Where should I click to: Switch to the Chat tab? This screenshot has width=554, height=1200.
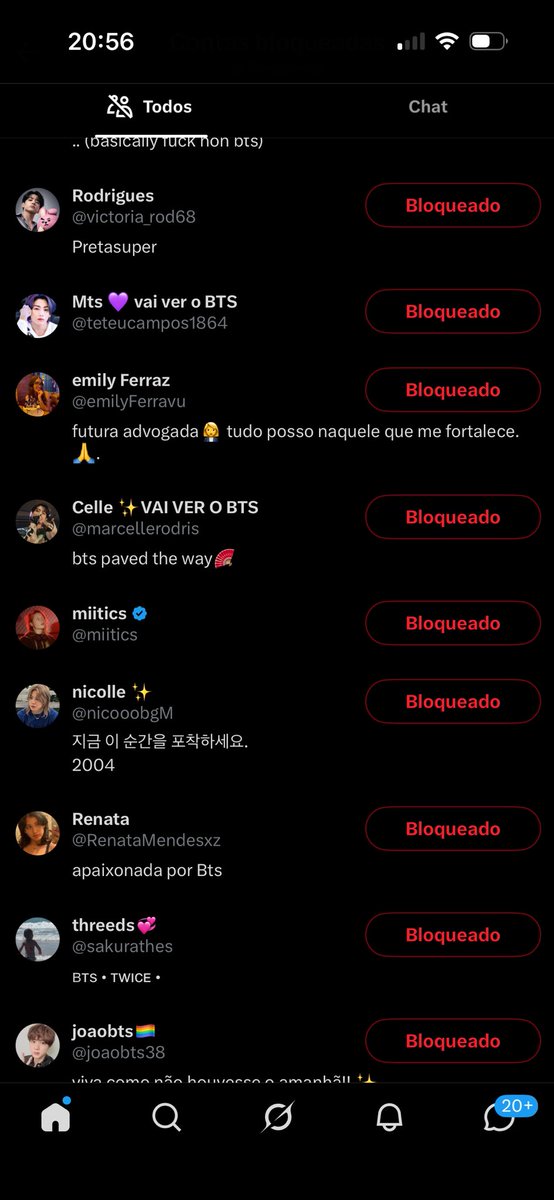pyautogui.click(x=427, y=107)
